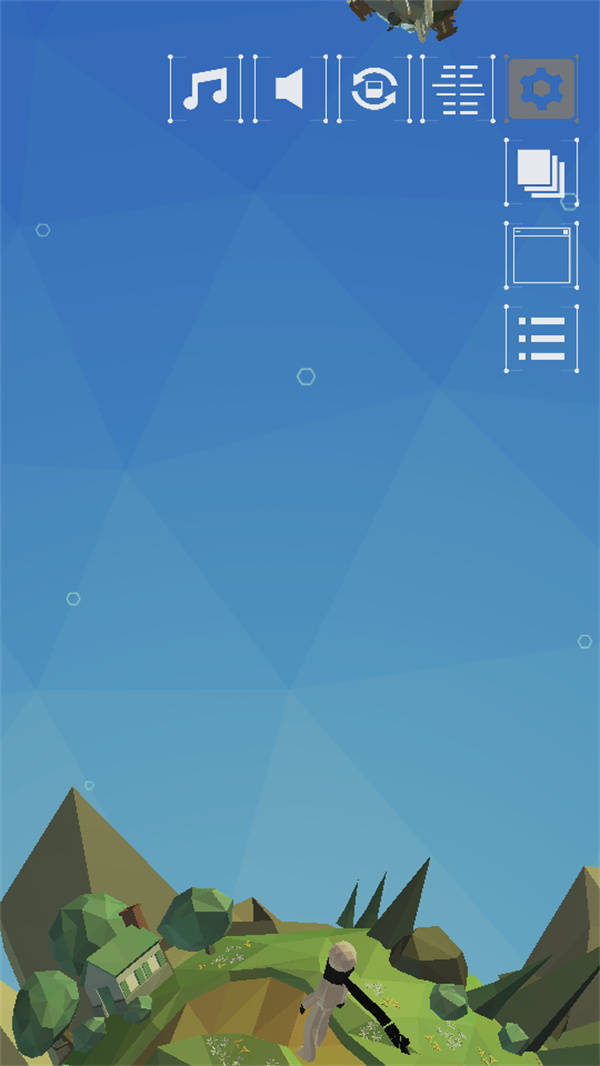Toggle the background music note icon
The image size is (600, 1066).
tap(205, 90)
